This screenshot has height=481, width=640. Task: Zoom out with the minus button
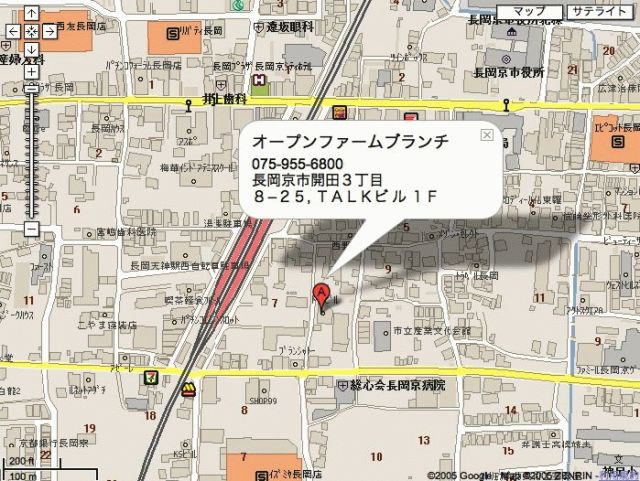point(31,229)
